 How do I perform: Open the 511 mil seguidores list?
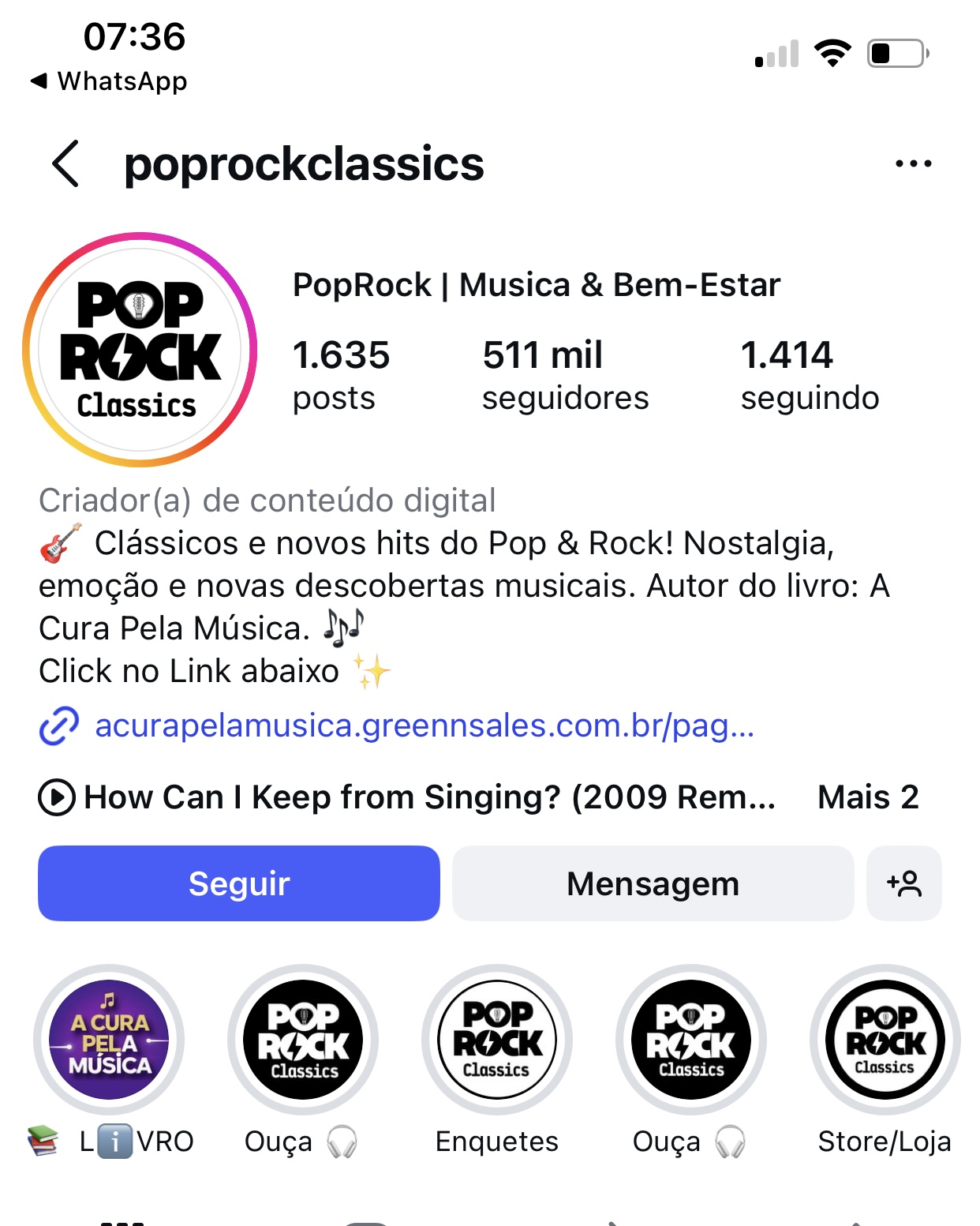pos(565,375)
